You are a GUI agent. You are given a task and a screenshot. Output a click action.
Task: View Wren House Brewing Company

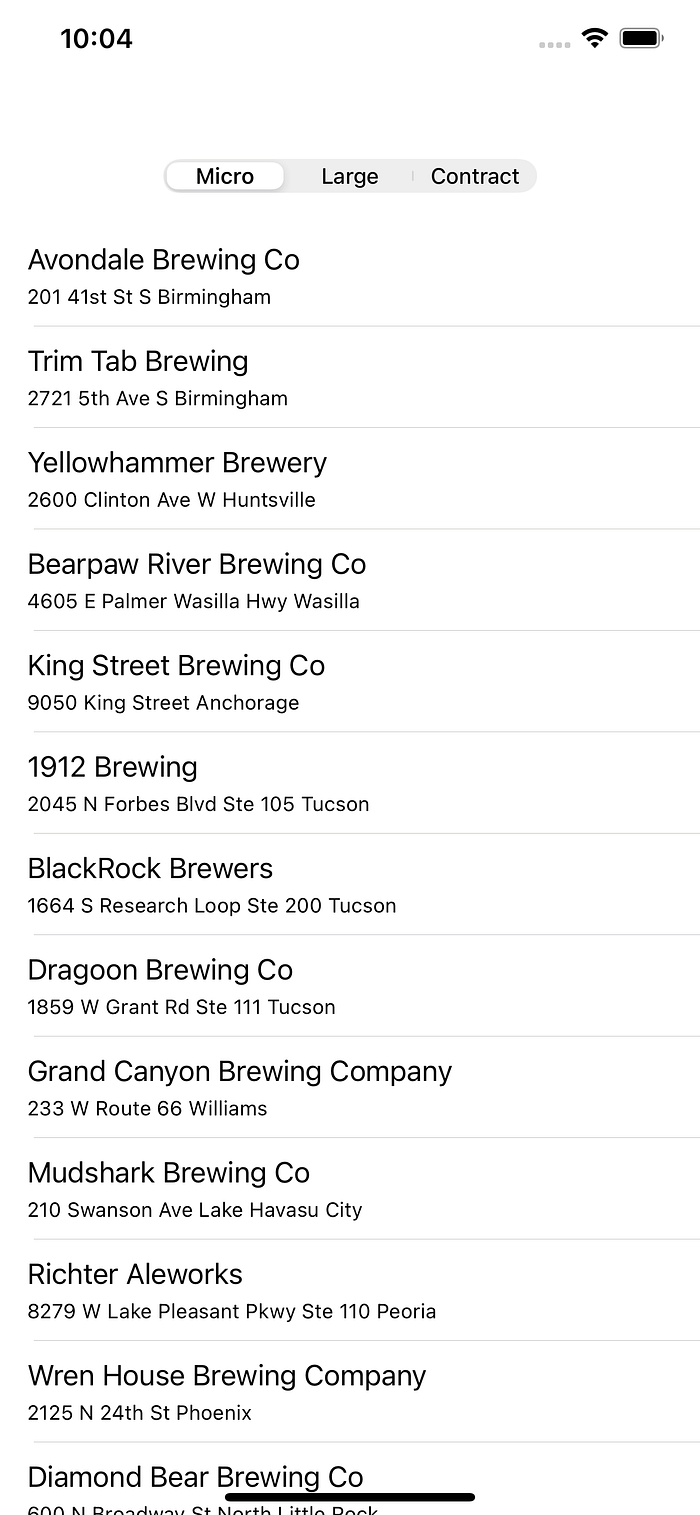350,1392
